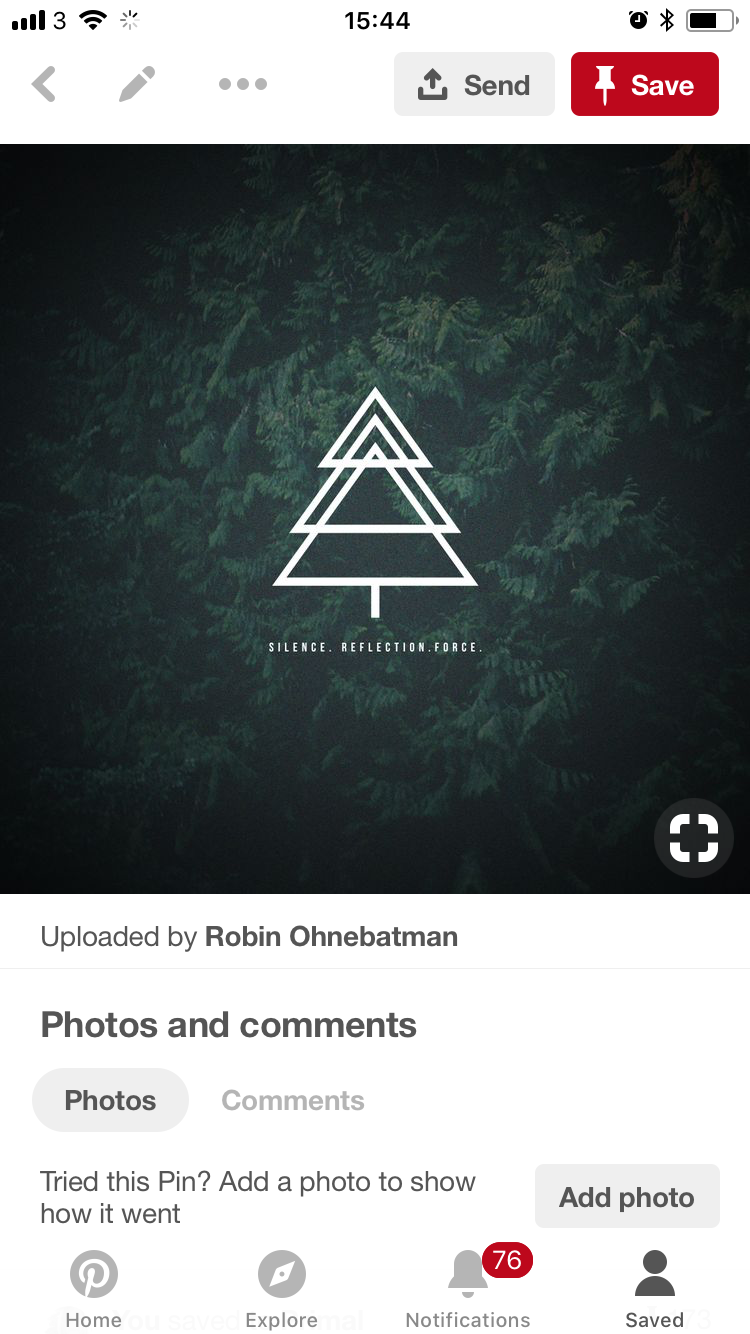Open the three-dot more options menu
750x1334 pixels.
[243, 85]
